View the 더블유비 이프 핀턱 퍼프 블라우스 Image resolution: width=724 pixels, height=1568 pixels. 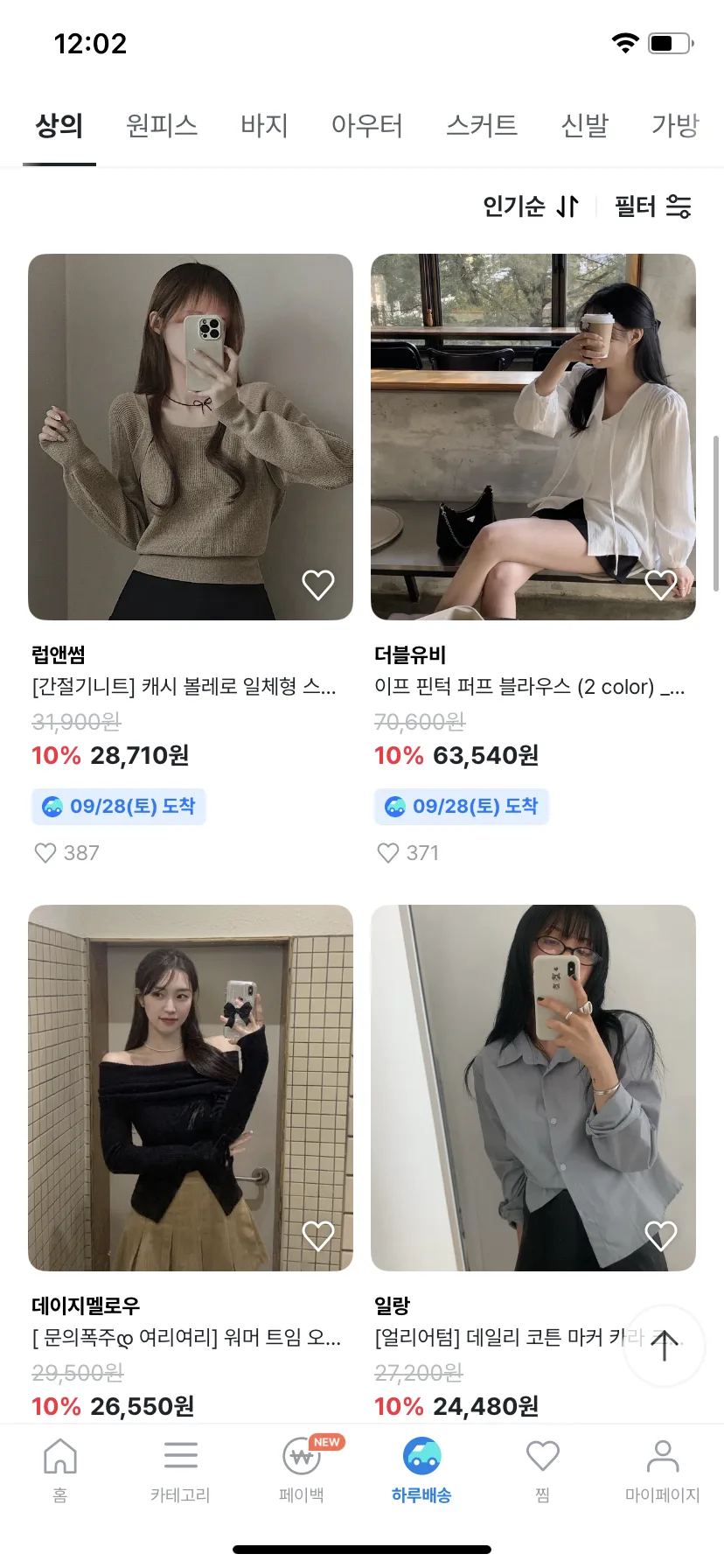(x=533, y=437)
